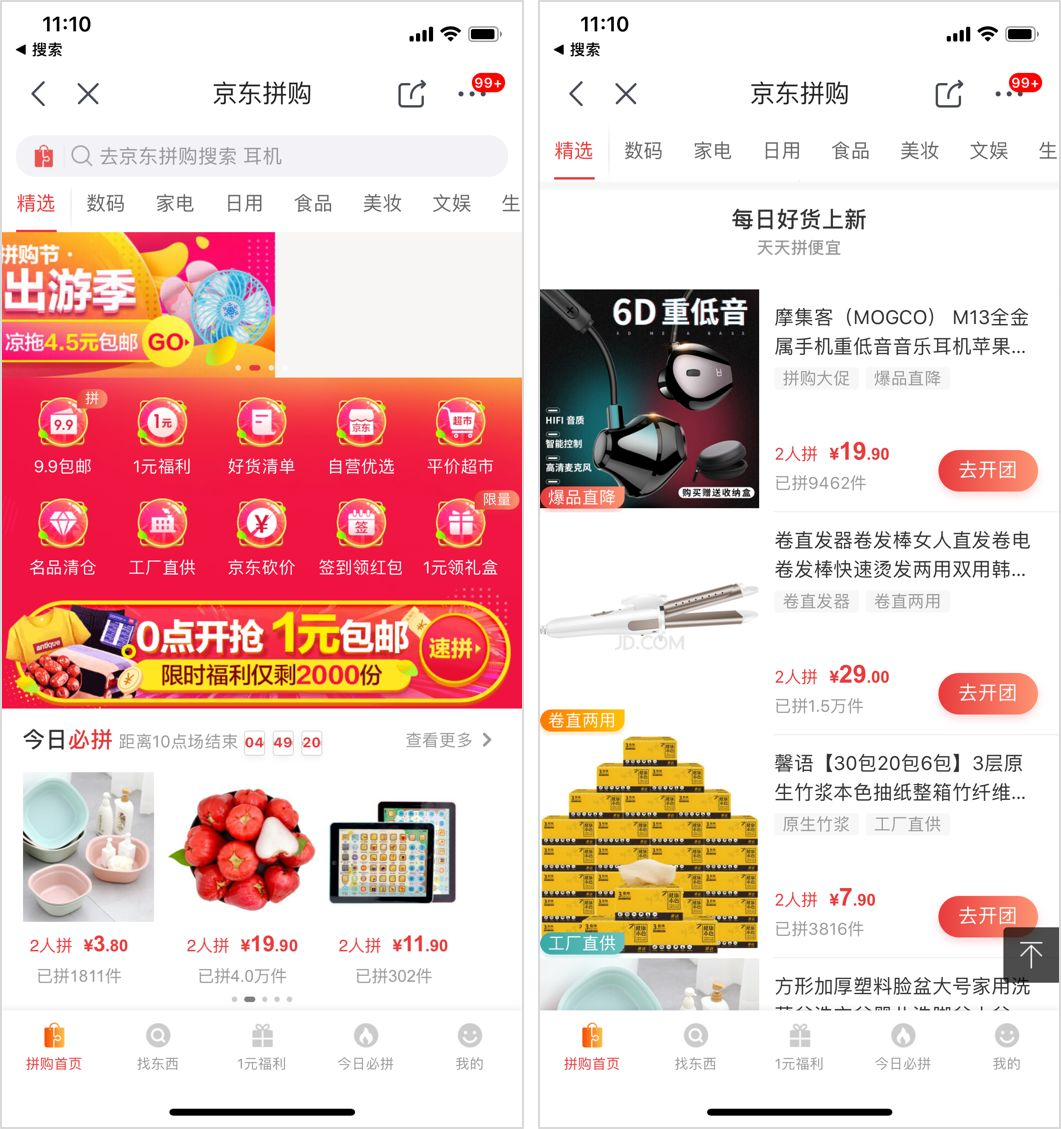
Task: Tap 去开团 for the 卷直发器 curler
Action: tap(987, 692)
